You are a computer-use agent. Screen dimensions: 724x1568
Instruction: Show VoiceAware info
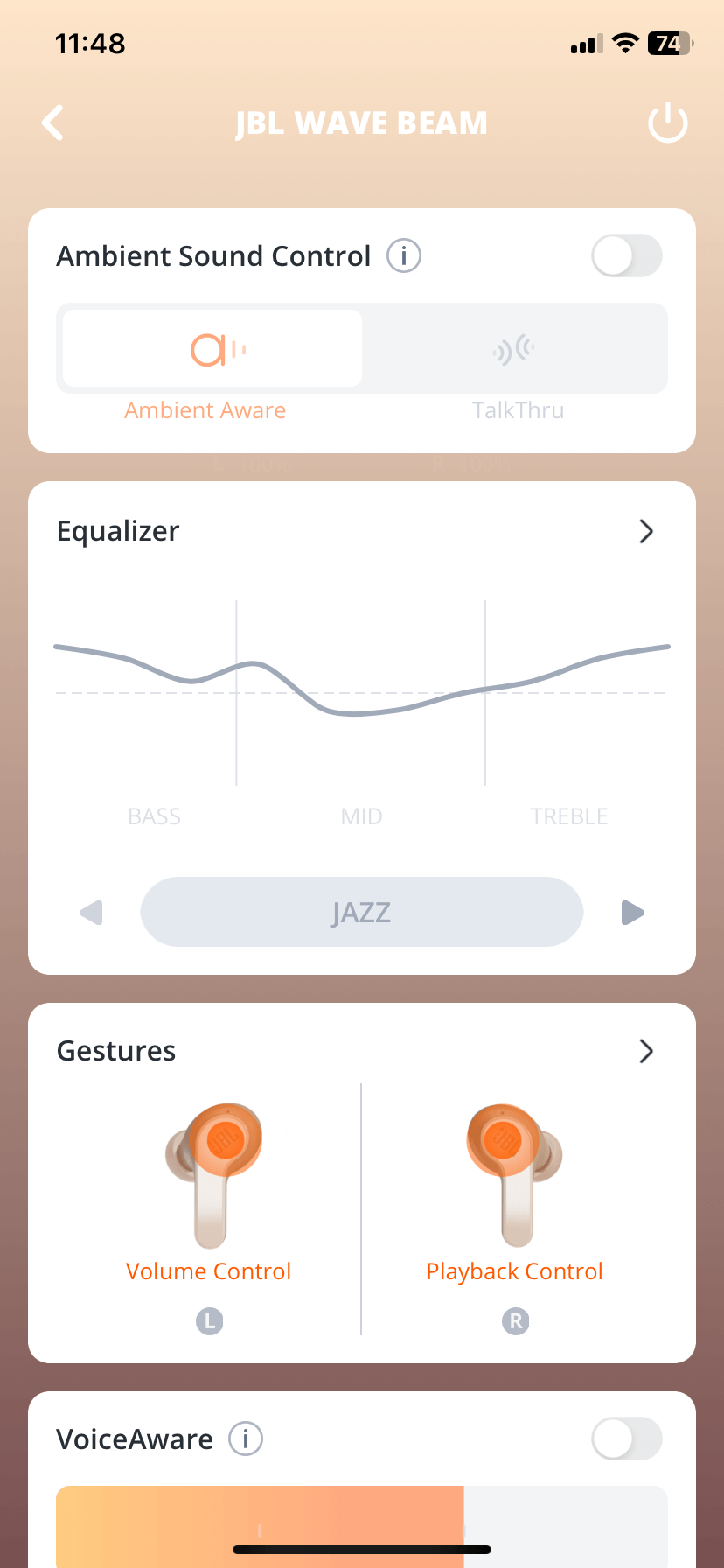click(x=246, y=1438)
